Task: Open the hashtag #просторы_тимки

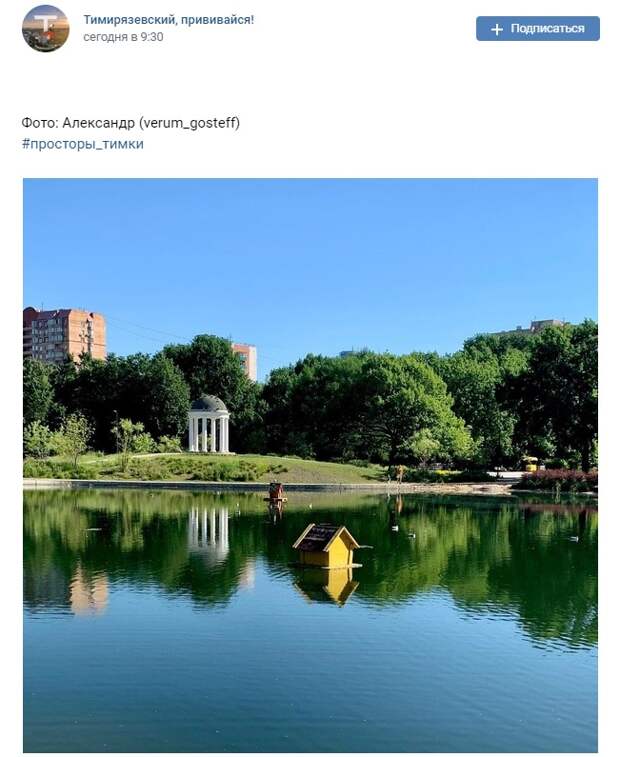Action: (82, 144)
